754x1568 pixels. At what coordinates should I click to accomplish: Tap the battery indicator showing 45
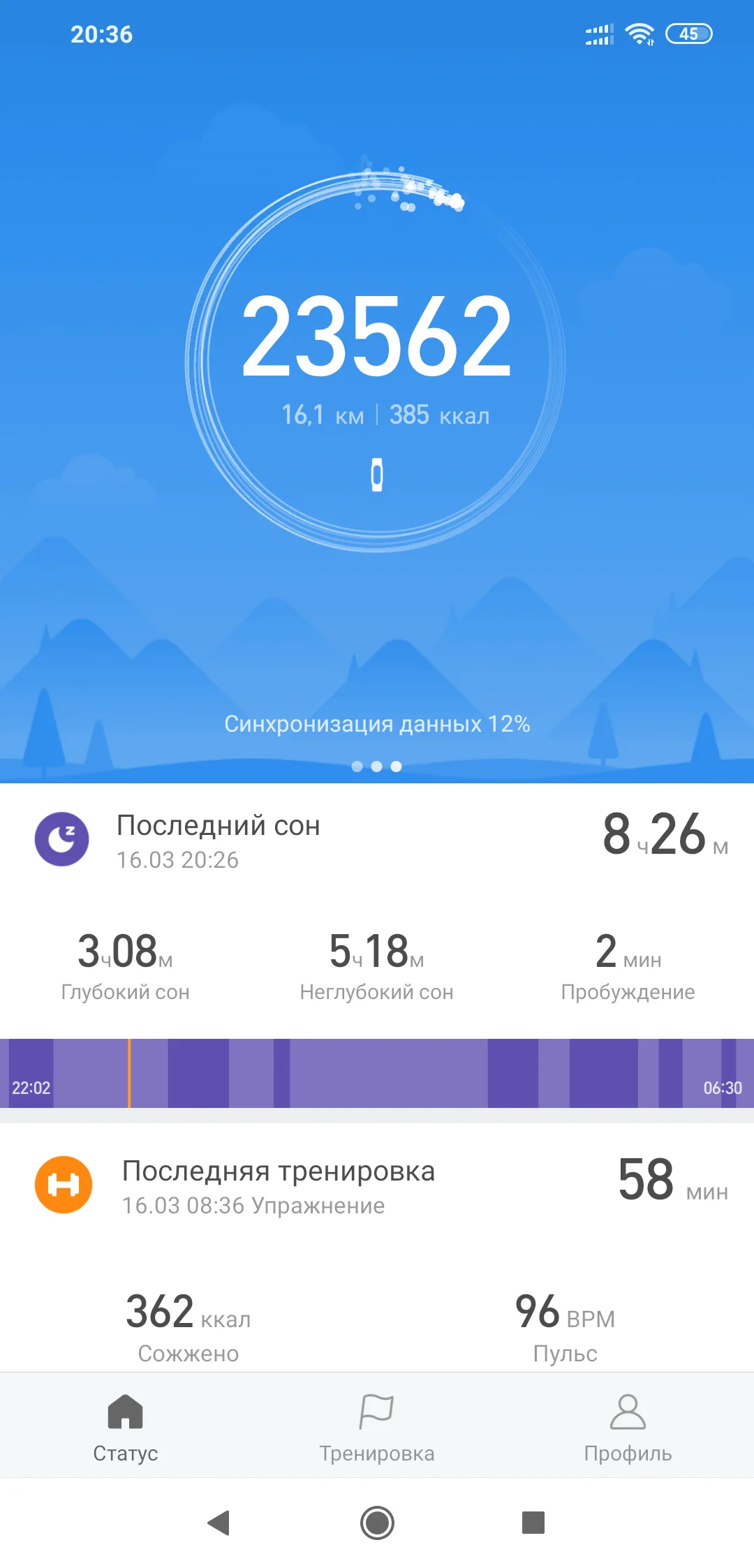pyautogui.click(x=690, y=32)
